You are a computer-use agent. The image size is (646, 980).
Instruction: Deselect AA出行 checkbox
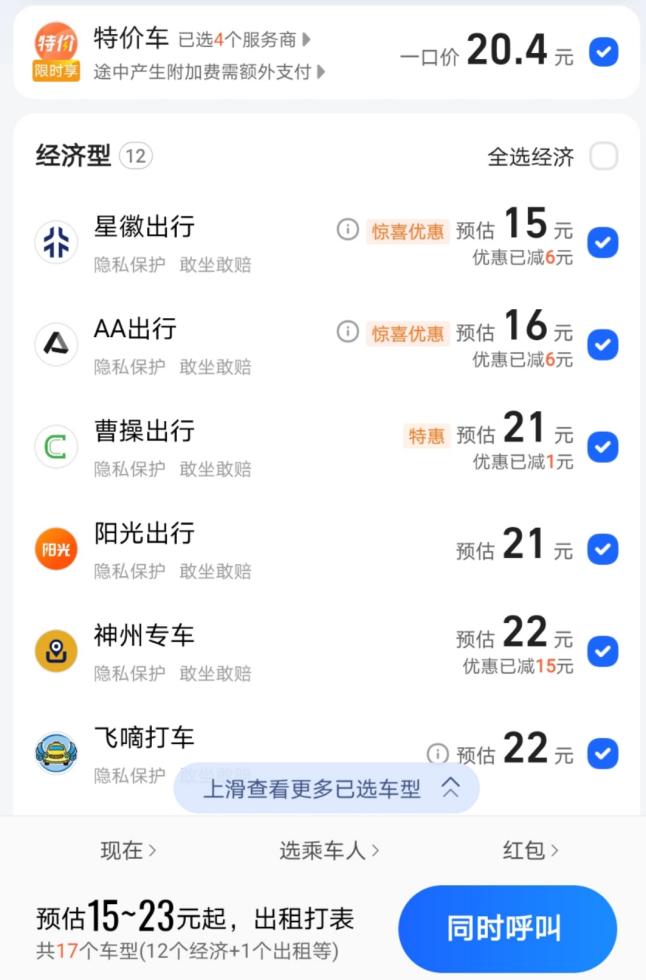pyautogui.click(x=603, y=345)
